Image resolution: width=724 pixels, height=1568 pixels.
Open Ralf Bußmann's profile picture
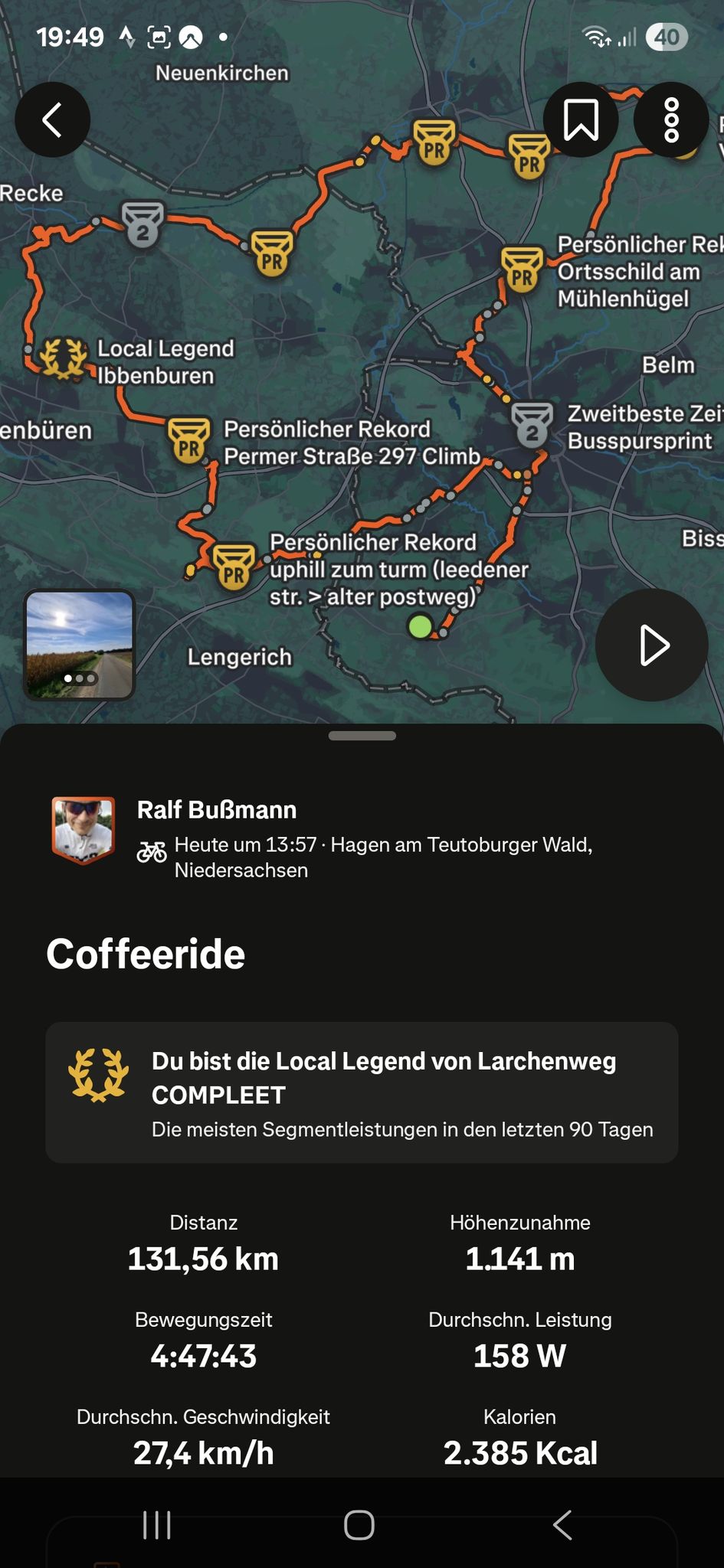pos(84,830)
